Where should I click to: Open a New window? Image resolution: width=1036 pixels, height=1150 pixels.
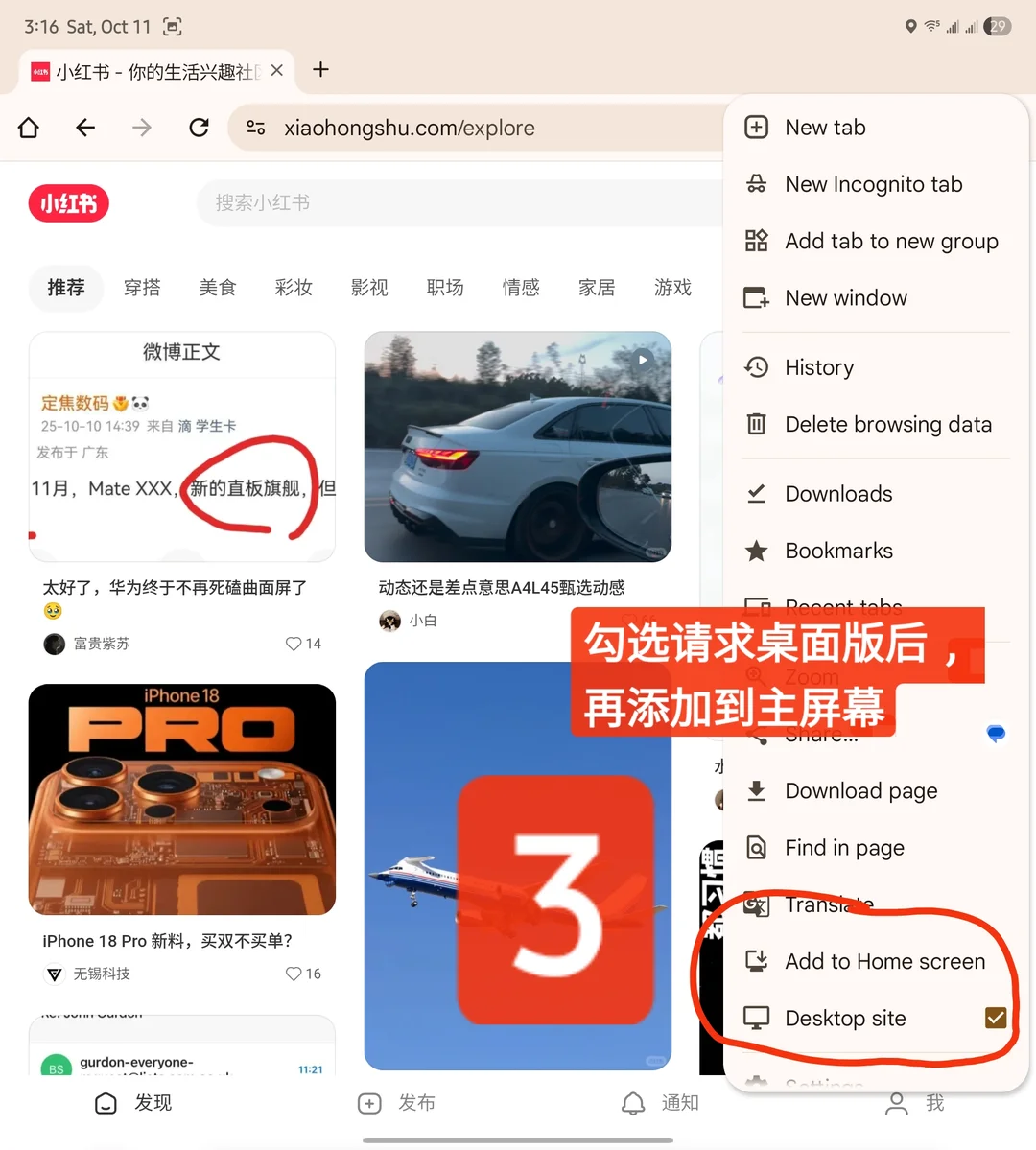coord(845,298)
